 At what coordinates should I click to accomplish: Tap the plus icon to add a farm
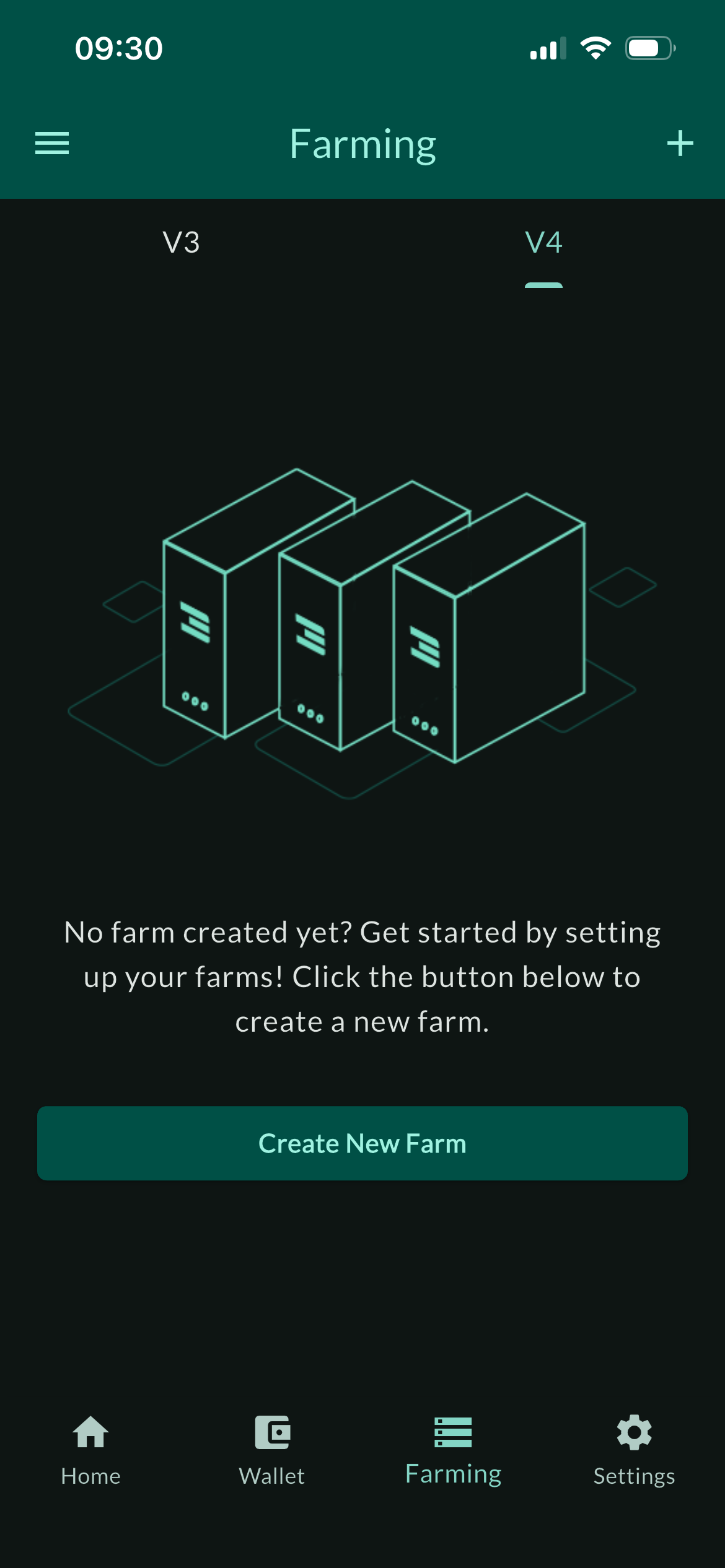(680, 143)
